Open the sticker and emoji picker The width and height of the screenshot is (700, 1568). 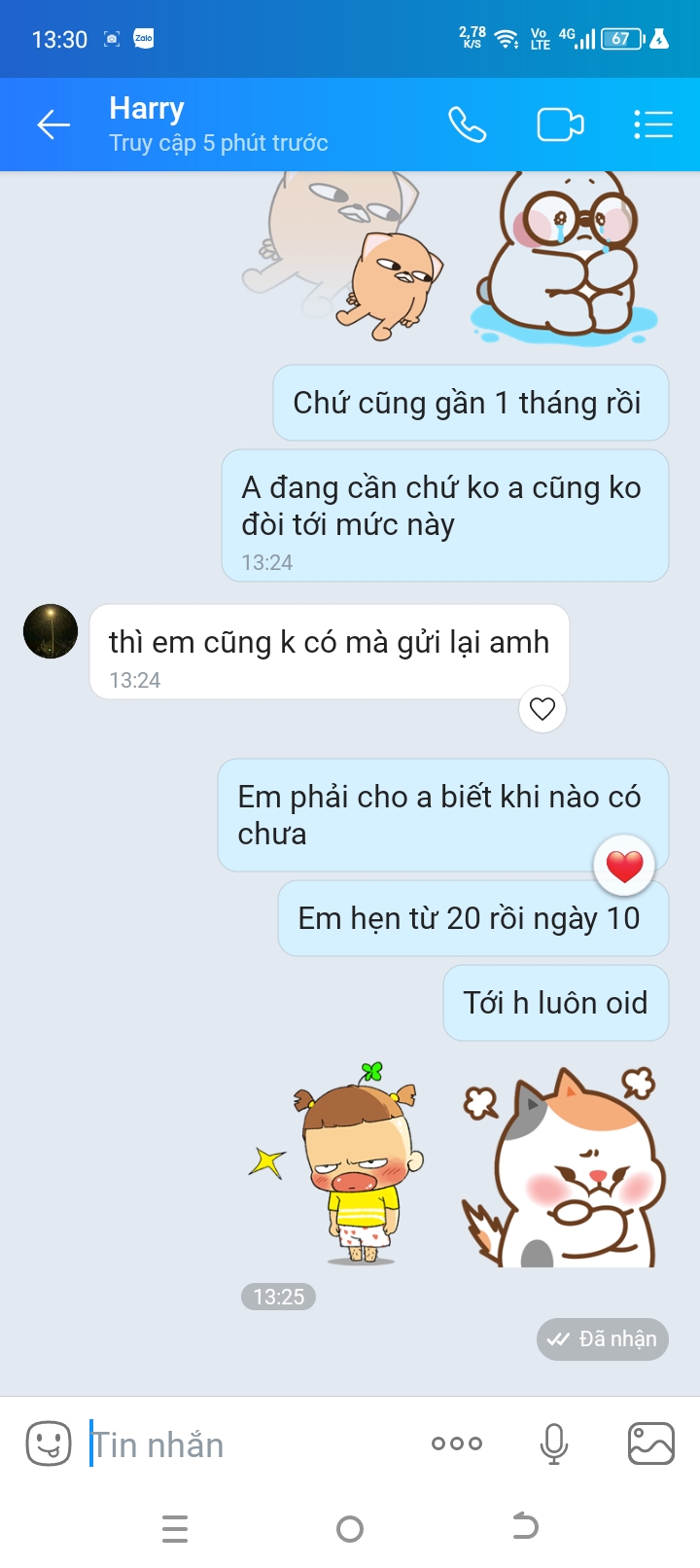(x=49, y=1444)
